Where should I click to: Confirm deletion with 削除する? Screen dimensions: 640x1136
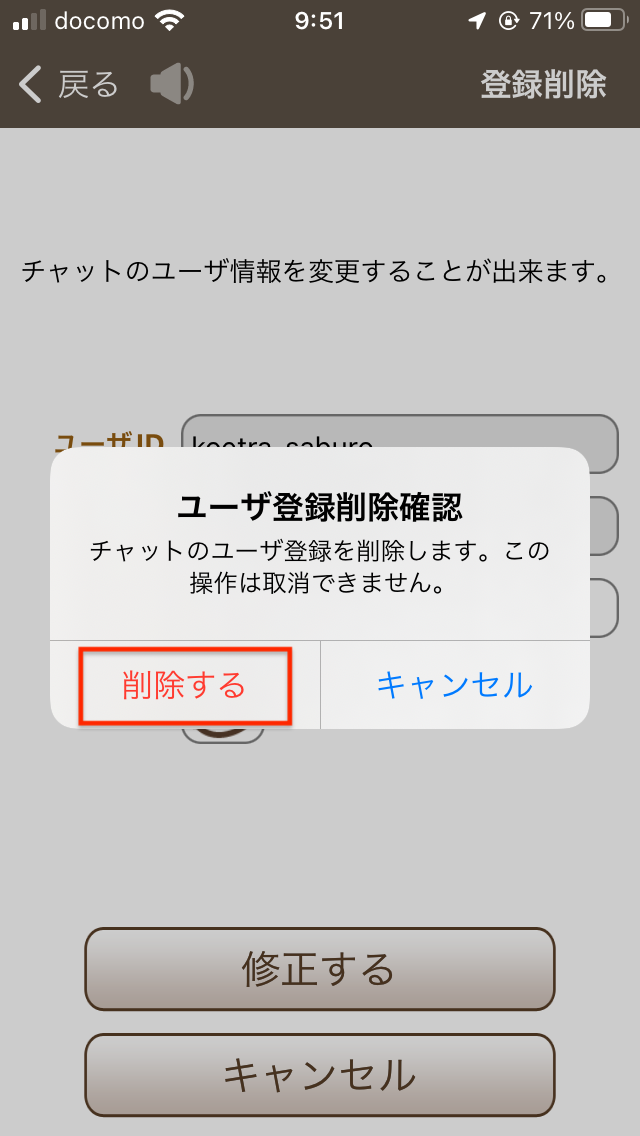[185, 686]
